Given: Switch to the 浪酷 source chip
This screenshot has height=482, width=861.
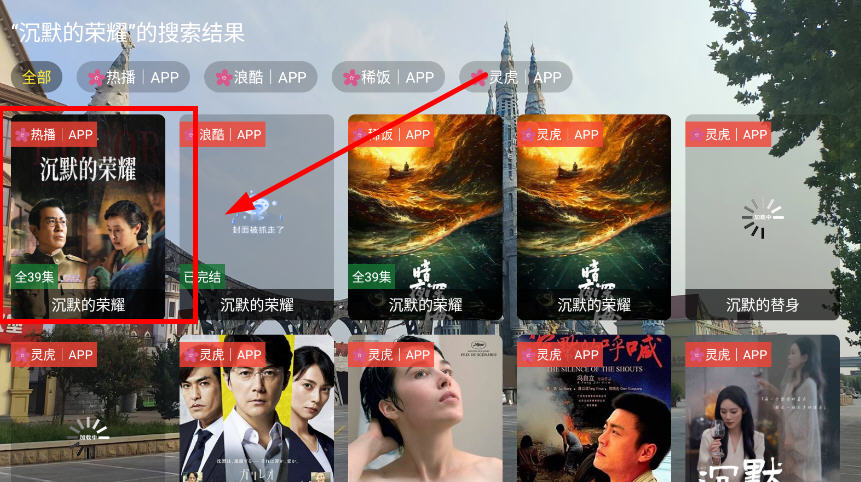Looking at the screenshot, I should click(261, 77).
